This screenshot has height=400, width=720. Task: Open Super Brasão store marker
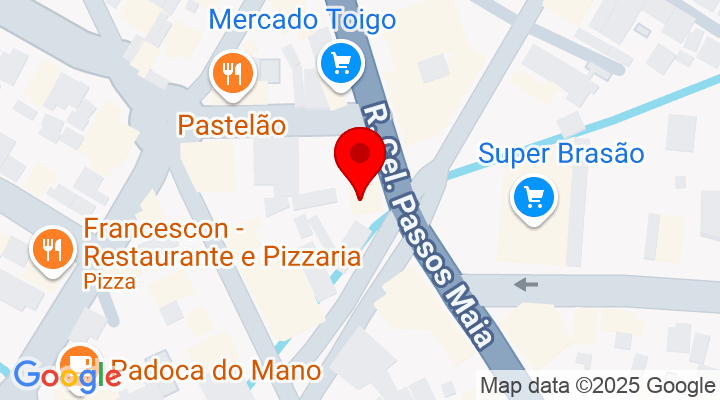tap(533, 197)
